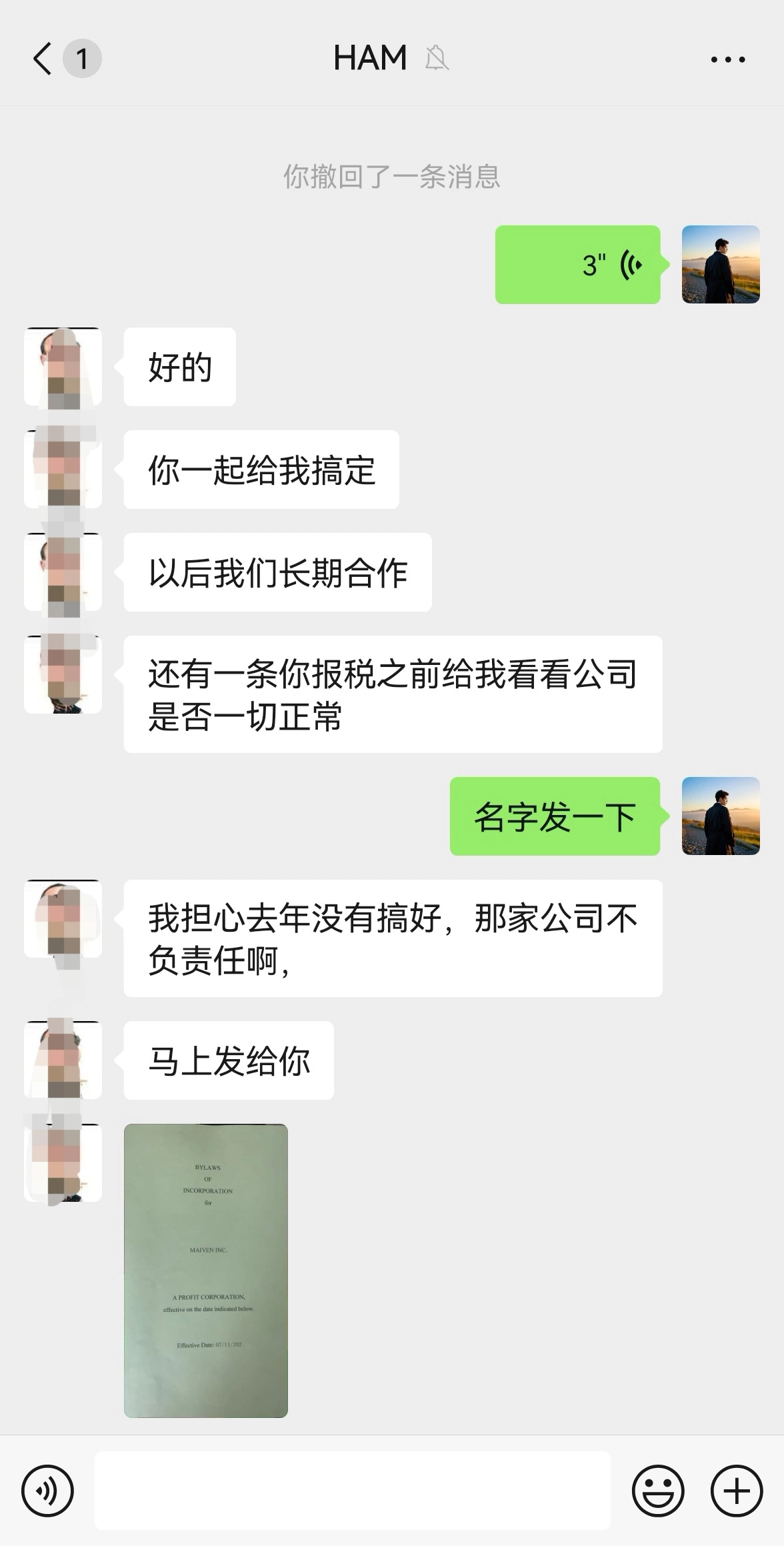Image resolution: width=784 pixels, height=1546 pixels.
Task: Open the emoji sticker panel
Action: click(x=658, y=1491)
